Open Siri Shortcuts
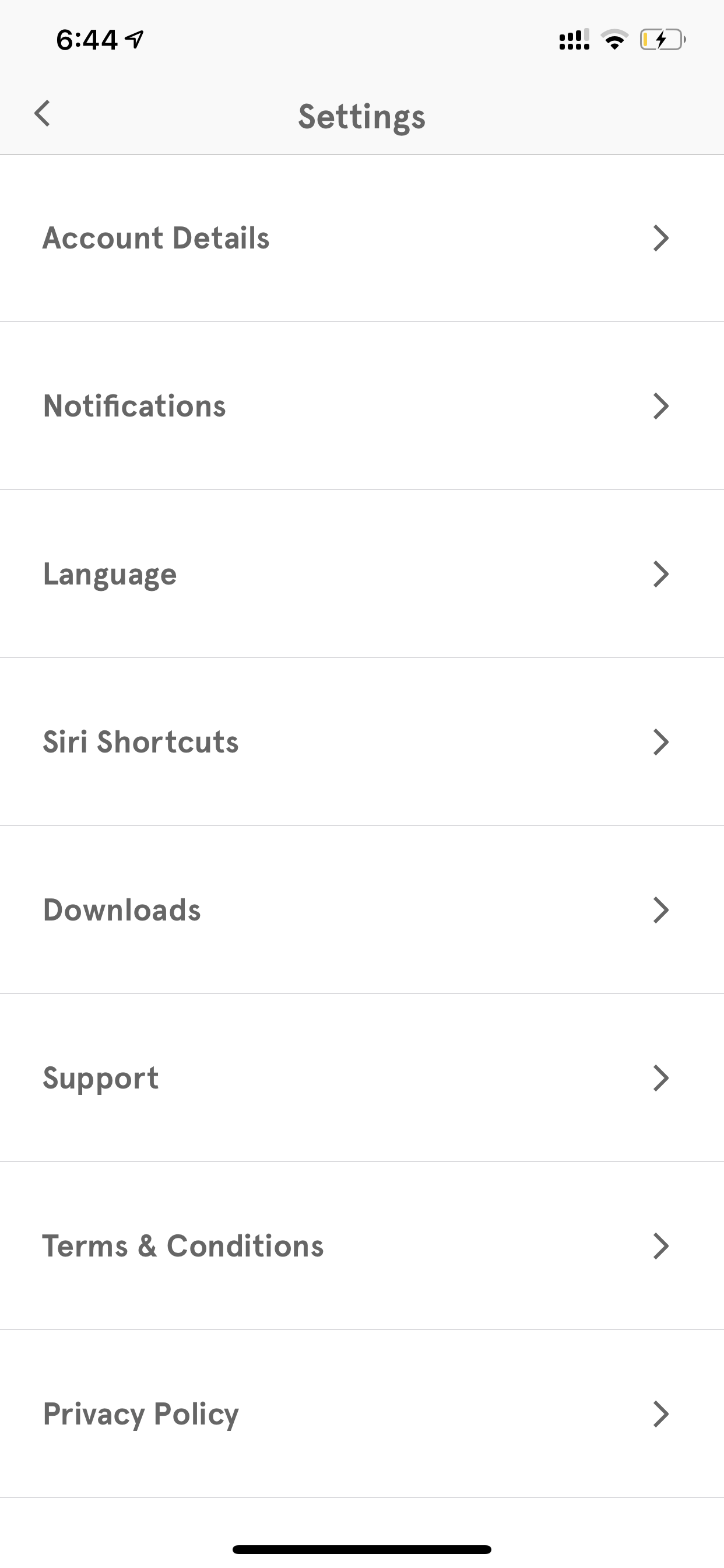 pyautogui.click(x=362, y=742)
